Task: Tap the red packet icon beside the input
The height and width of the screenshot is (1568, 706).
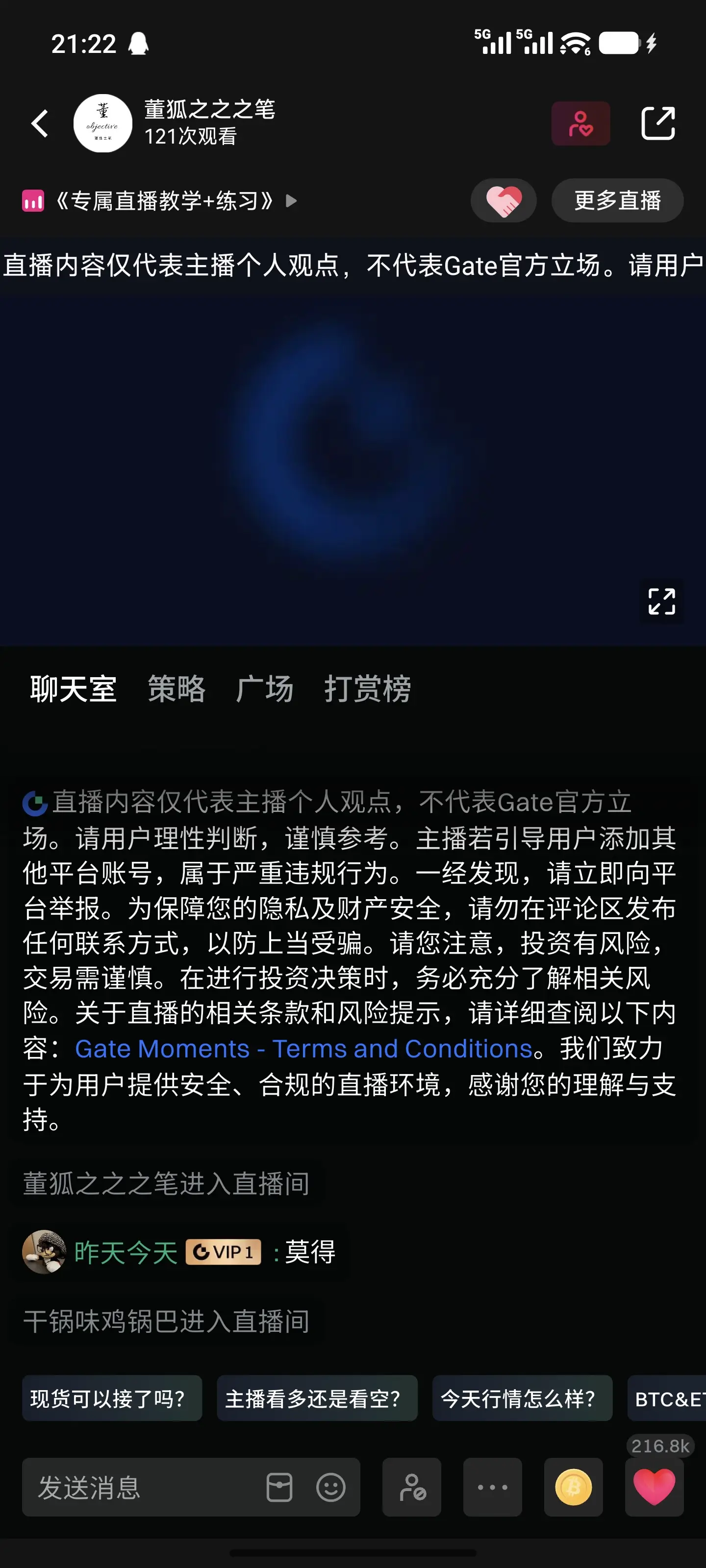Action: pyautogui.click(x=279, y=1487)
